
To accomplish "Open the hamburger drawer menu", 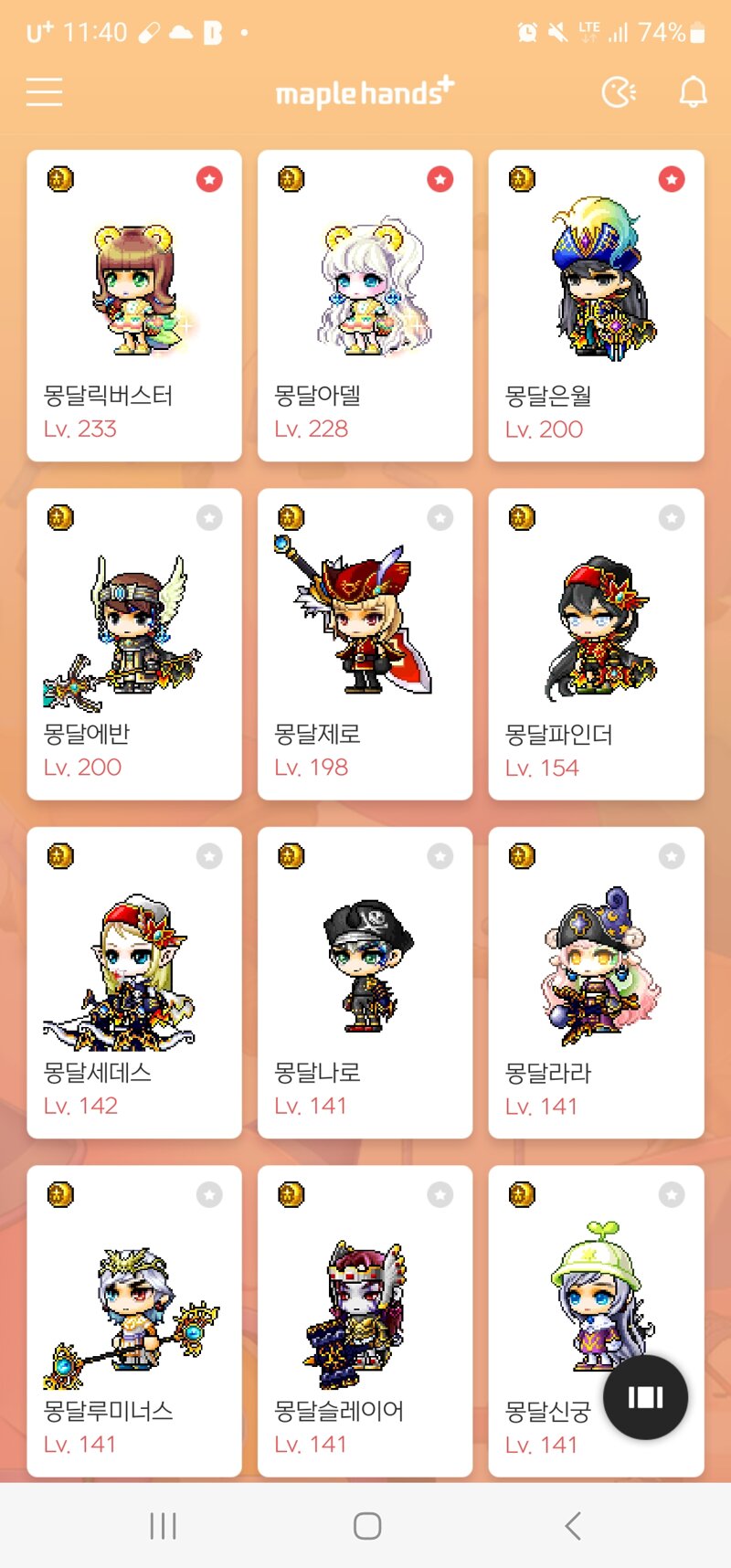I will (44, 92).
